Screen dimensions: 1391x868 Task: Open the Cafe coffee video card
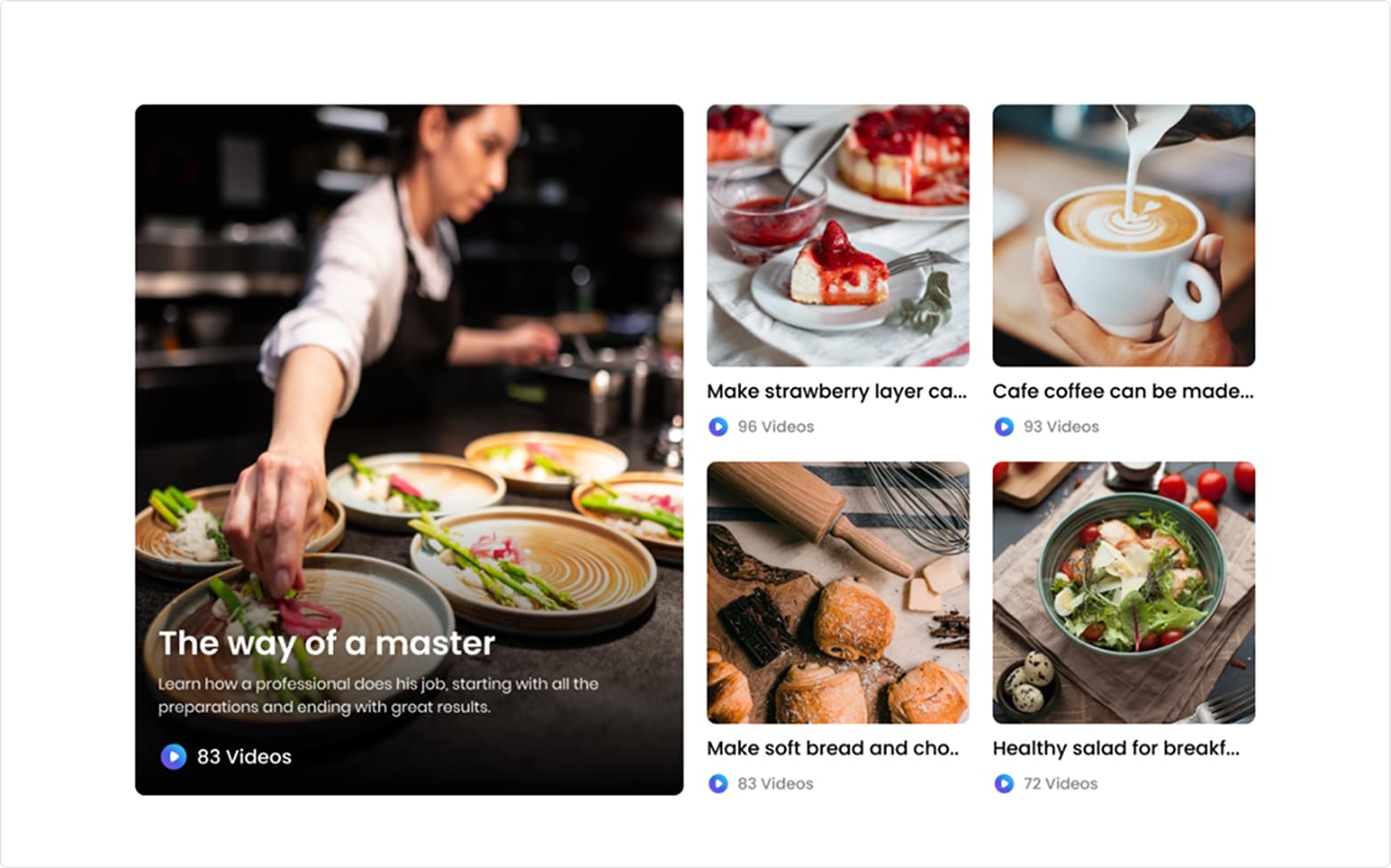tap(1123, 236)
